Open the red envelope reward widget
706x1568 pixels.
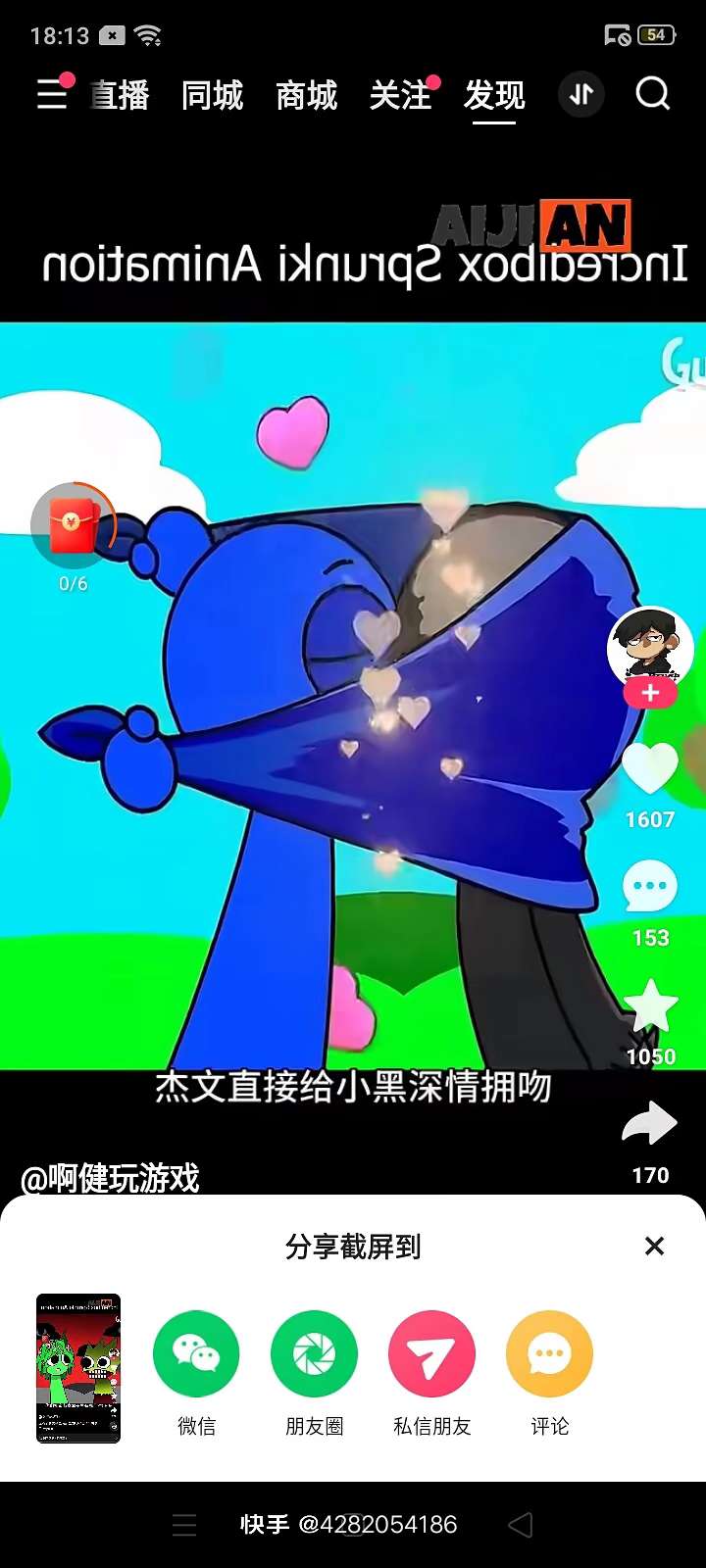pyautogui.click(x=75, y=525)
